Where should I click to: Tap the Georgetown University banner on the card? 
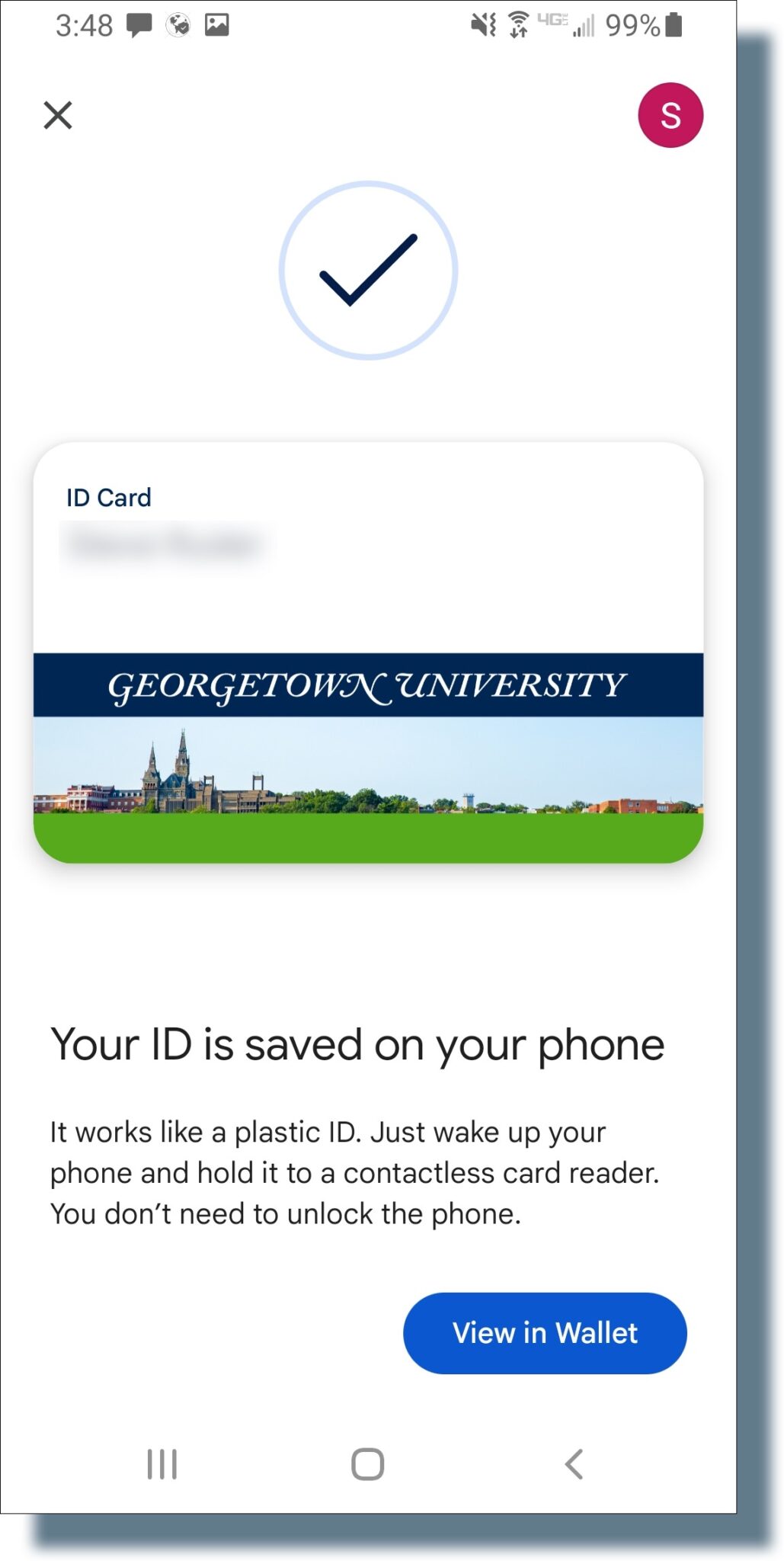coord(370,684)
